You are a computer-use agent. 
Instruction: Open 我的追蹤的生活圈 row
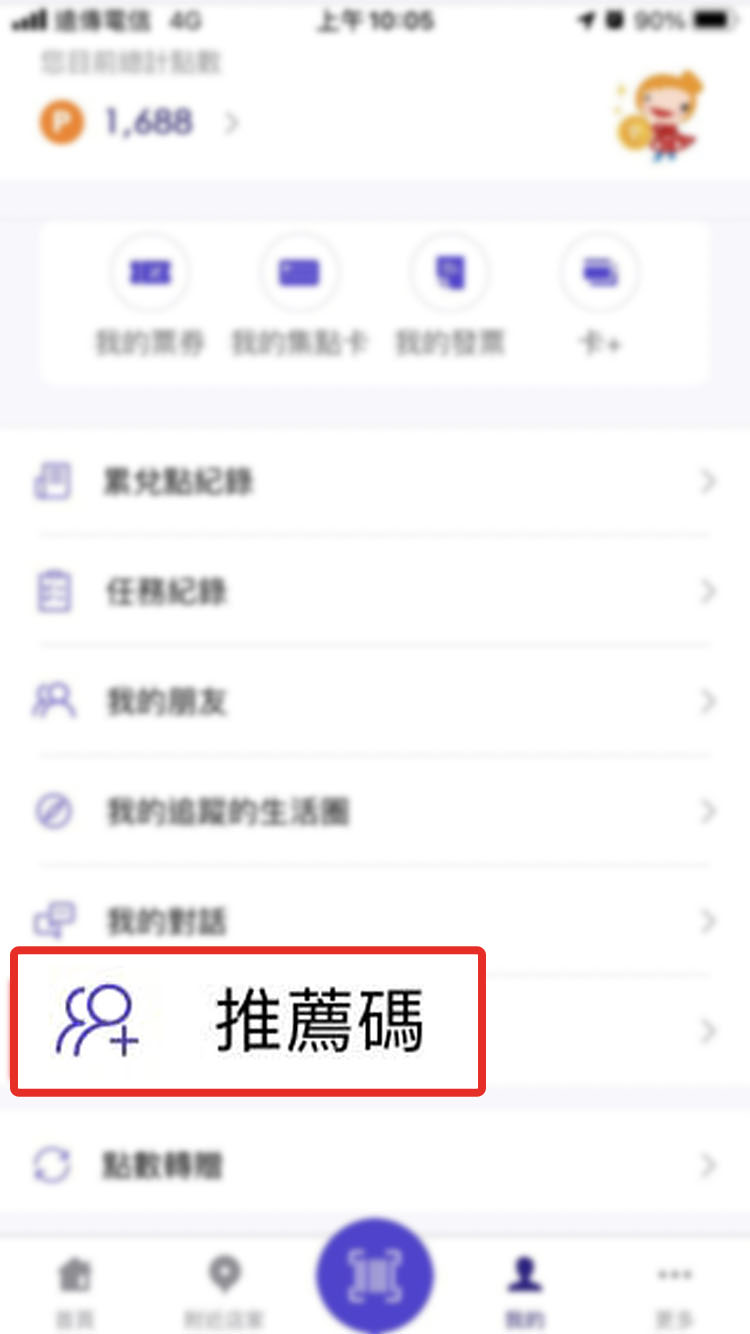pyautogui.click(x=375, y=811)
